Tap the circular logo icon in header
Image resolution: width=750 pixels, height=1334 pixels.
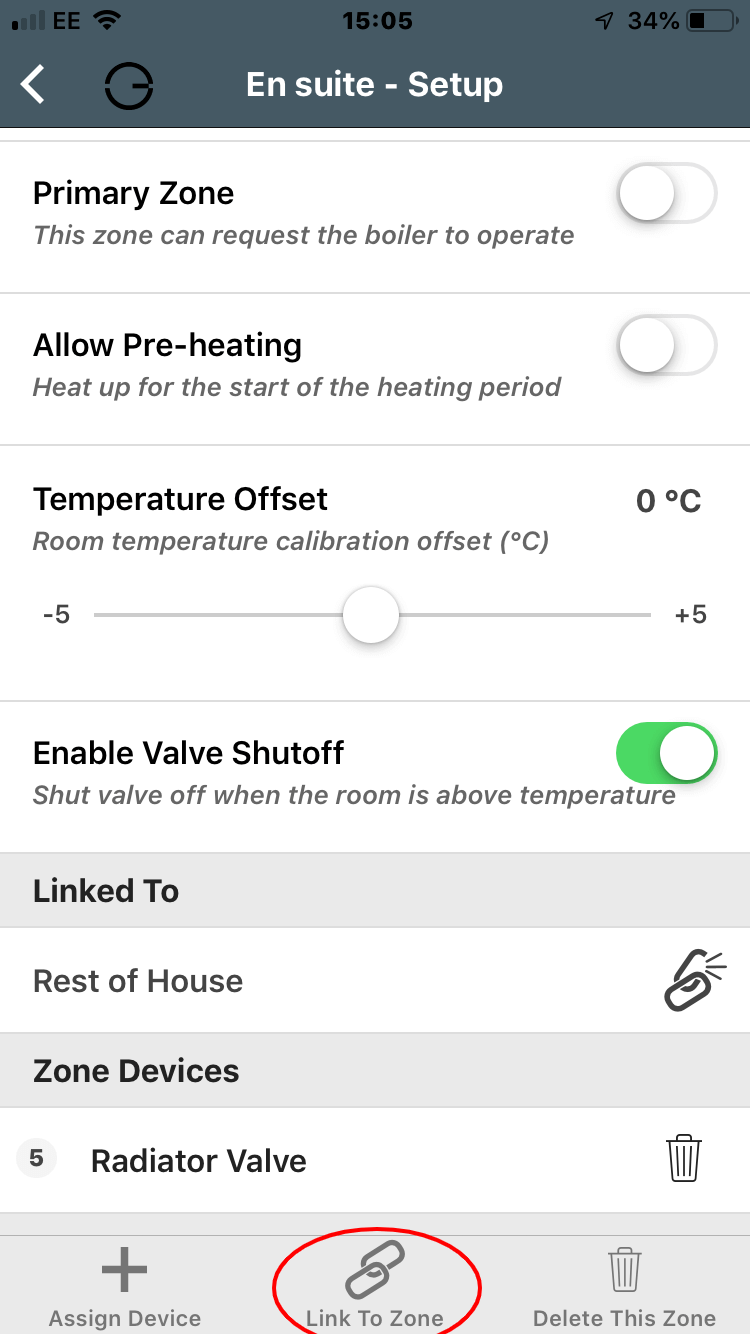pyautogui.click(x=129, y=86)
